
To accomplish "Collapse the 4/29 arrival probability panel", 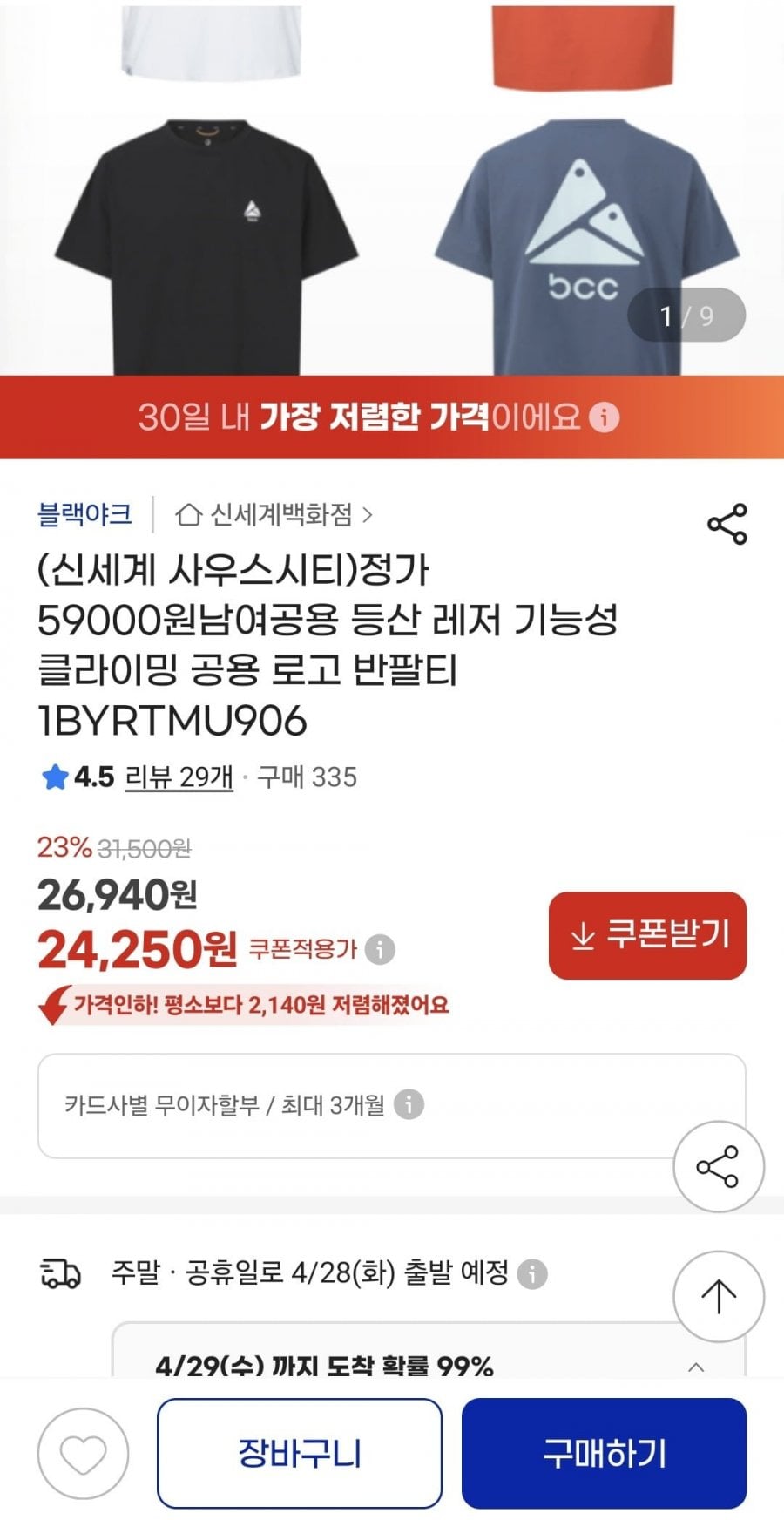I will coord(695,1366).
